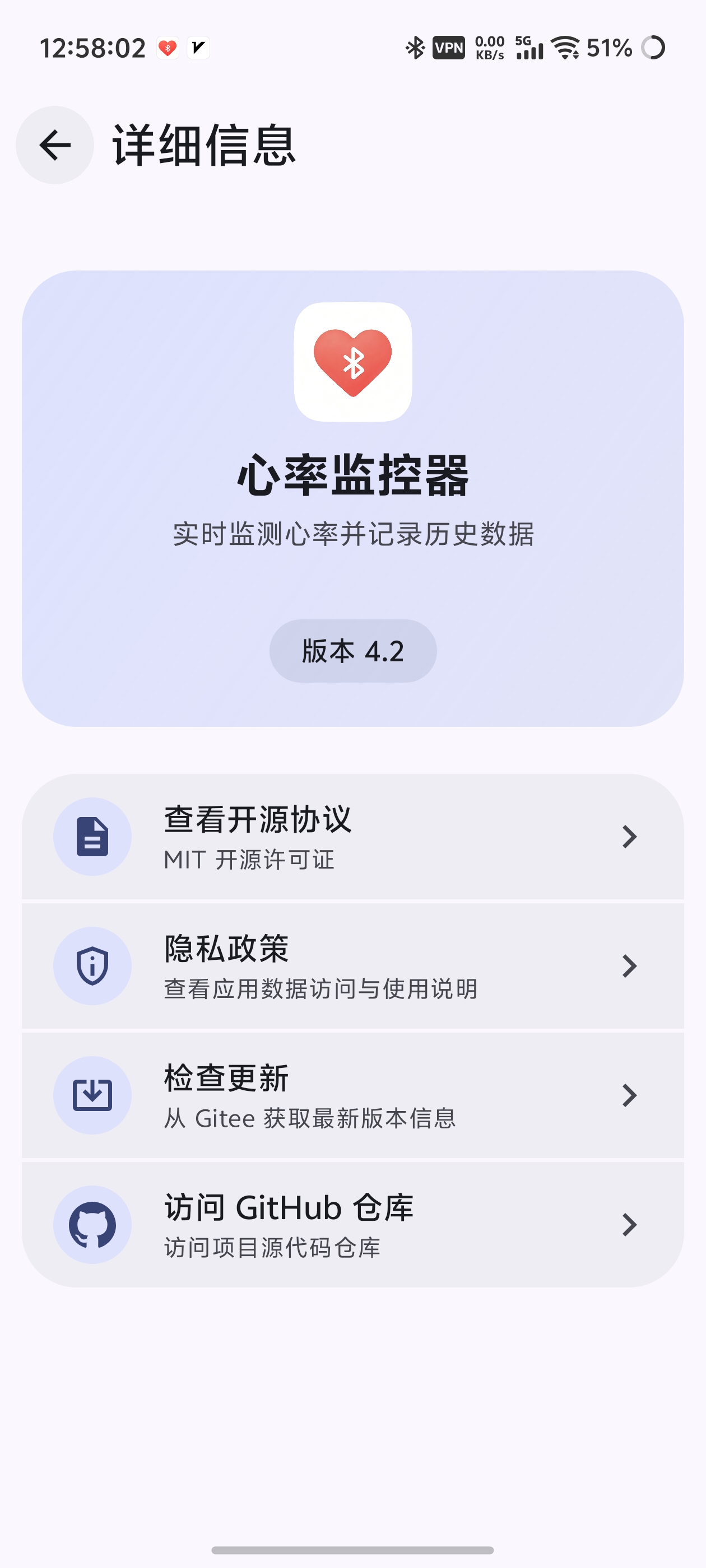Select 检查更新 to check for updates
This screenshot has width=706, height=1568.
click(x=352, y=1095)
